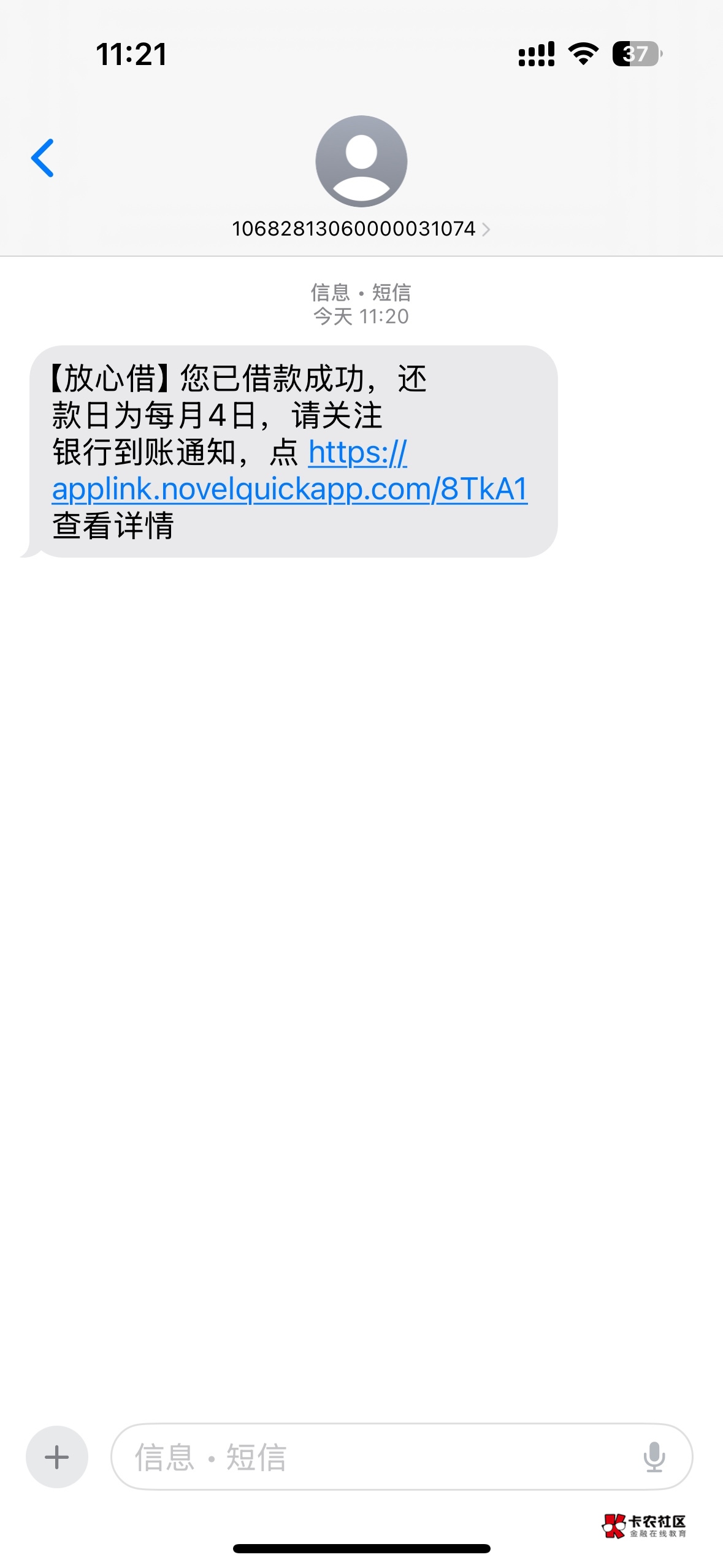
Task: Open the applink.novelquickapp.com link
Action: click(x=289, y=490)
